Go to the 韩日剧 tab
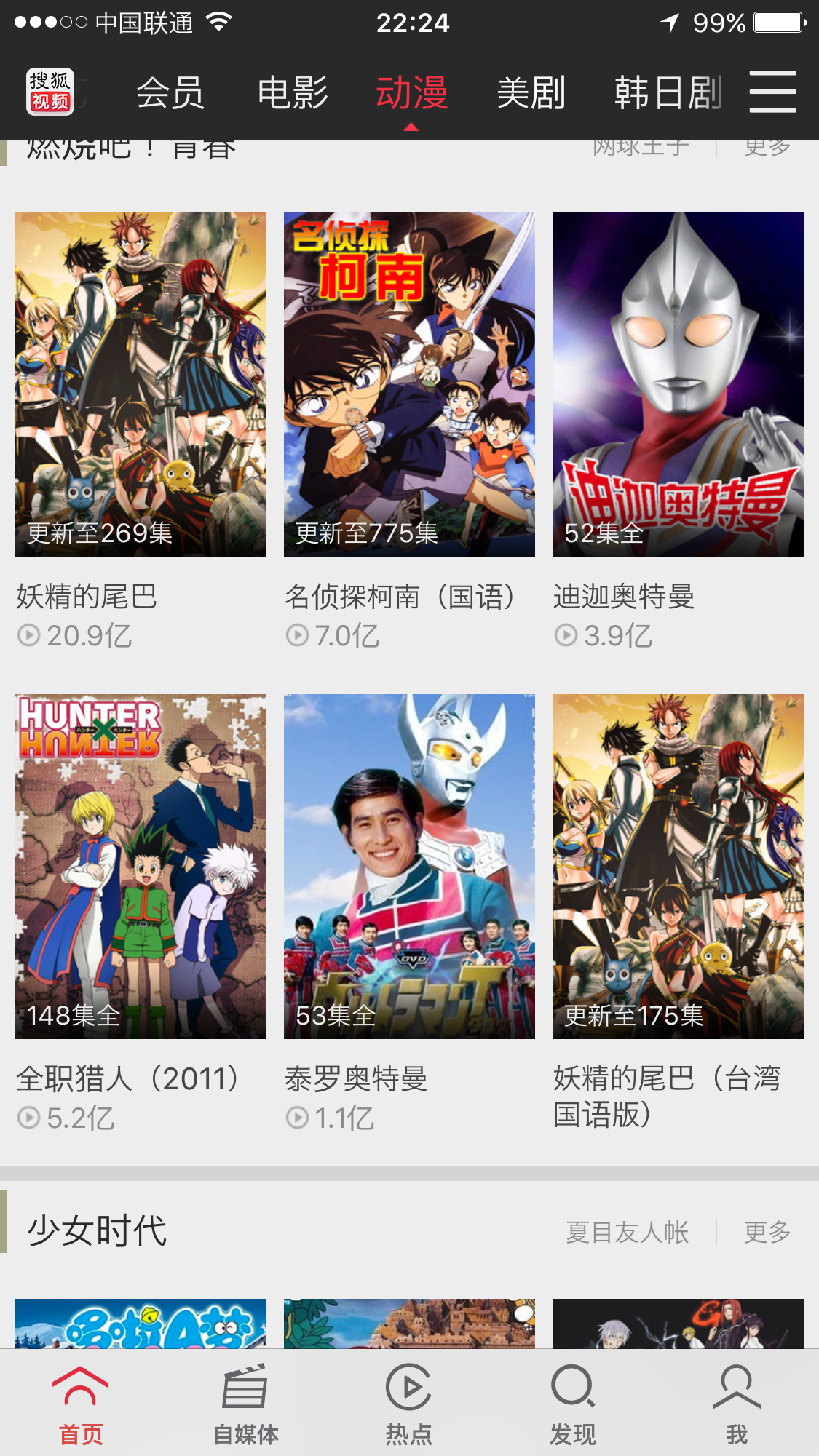 (667, 93)
